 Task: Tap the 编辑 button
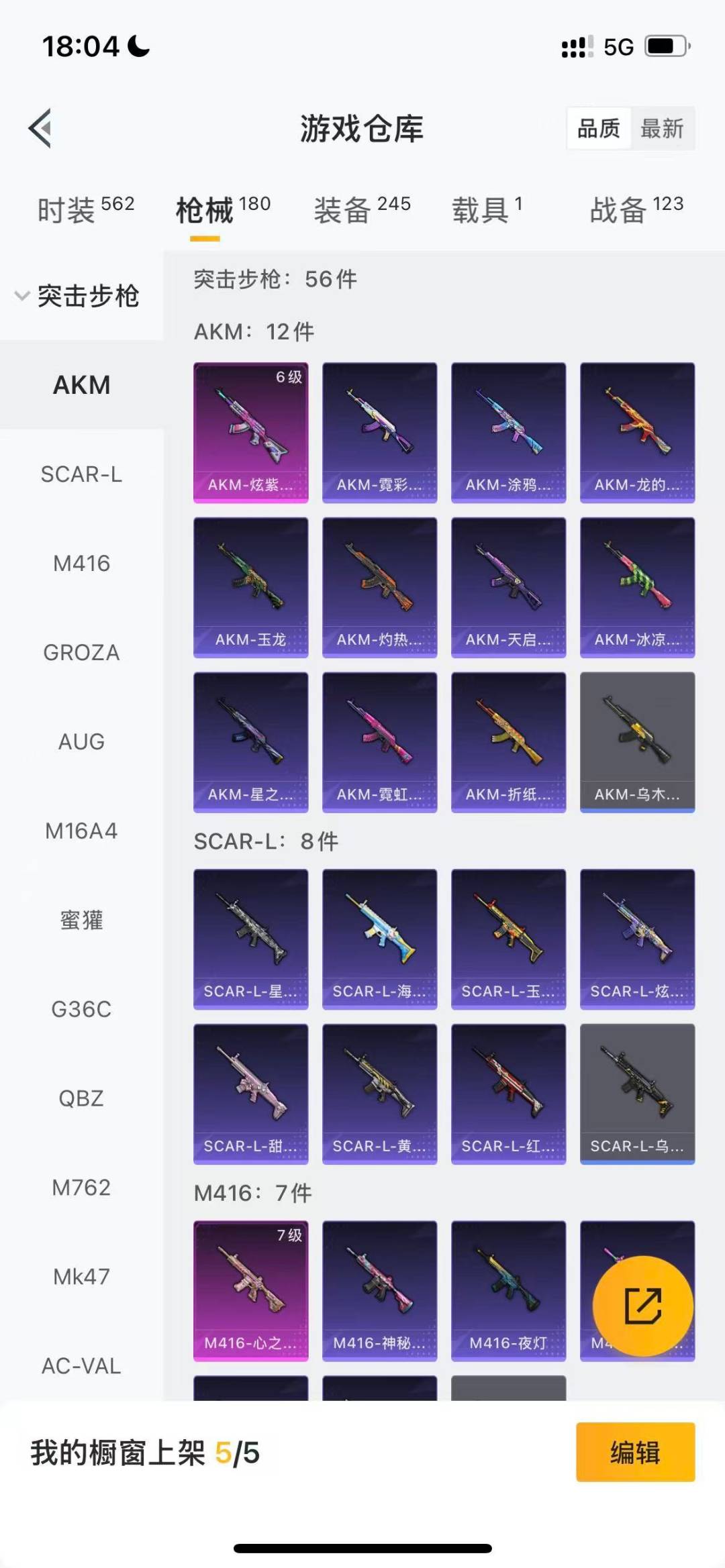[635, 1453]
